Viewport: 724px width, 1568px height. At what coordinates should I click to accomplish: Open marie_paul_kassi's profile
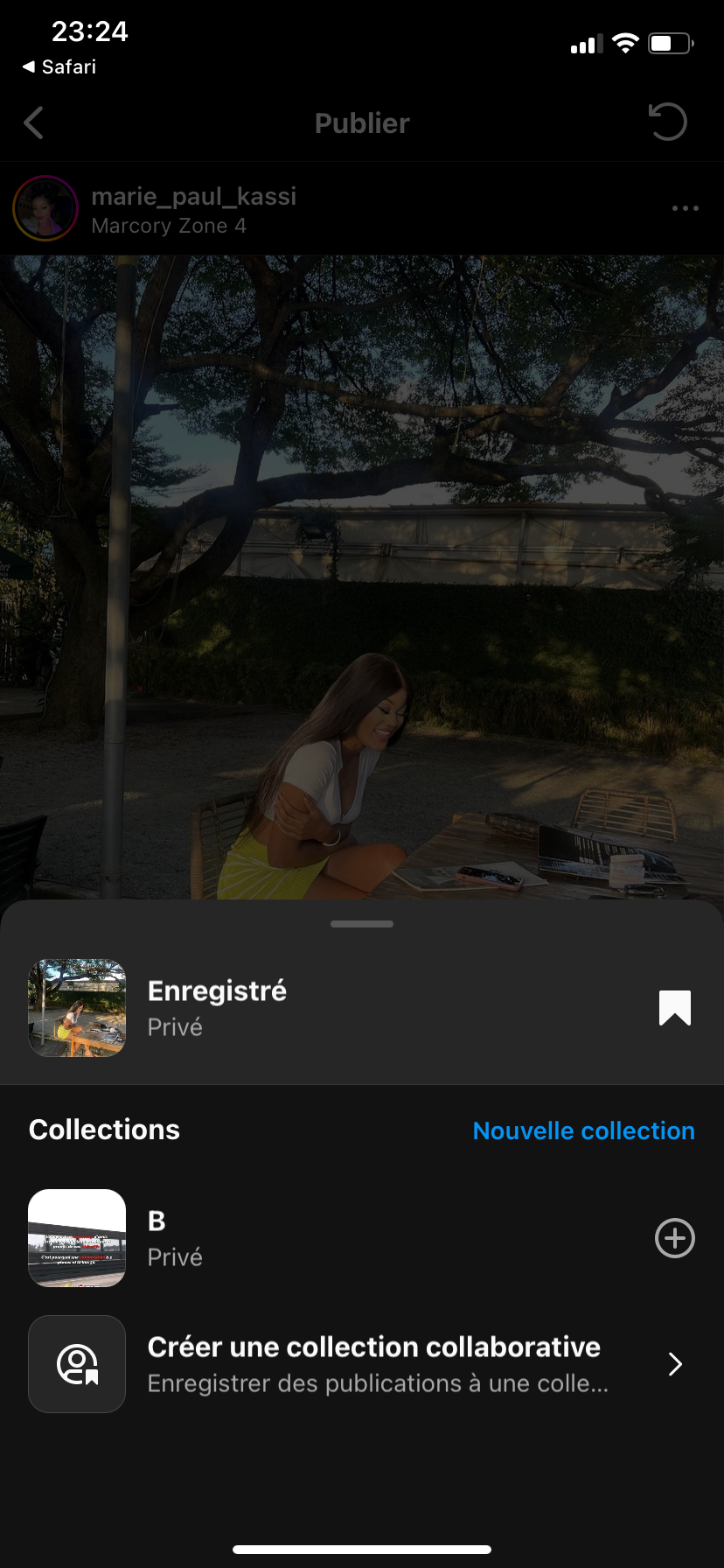pos(193,196)
